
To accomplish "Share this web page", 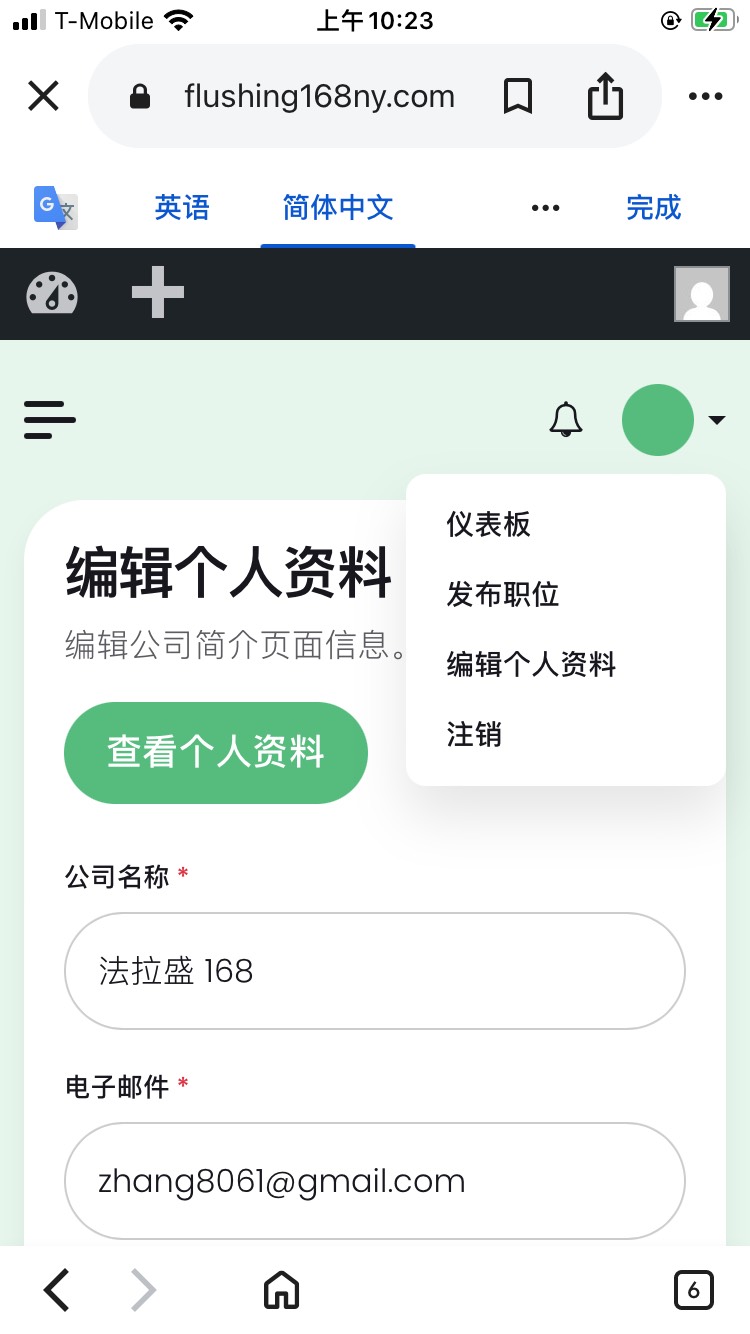I will [605, 96].
